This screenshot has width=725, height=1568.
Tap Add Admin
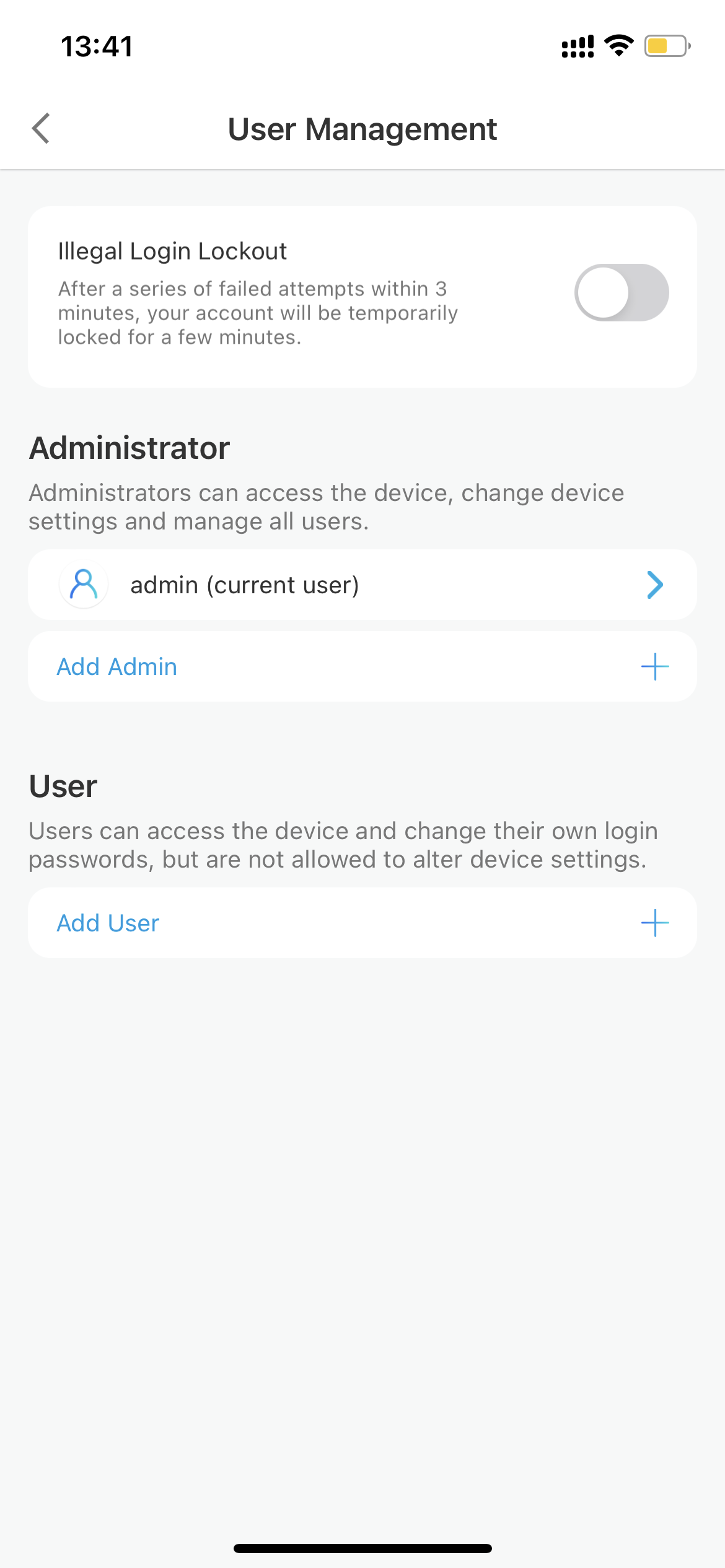point(362,666)
